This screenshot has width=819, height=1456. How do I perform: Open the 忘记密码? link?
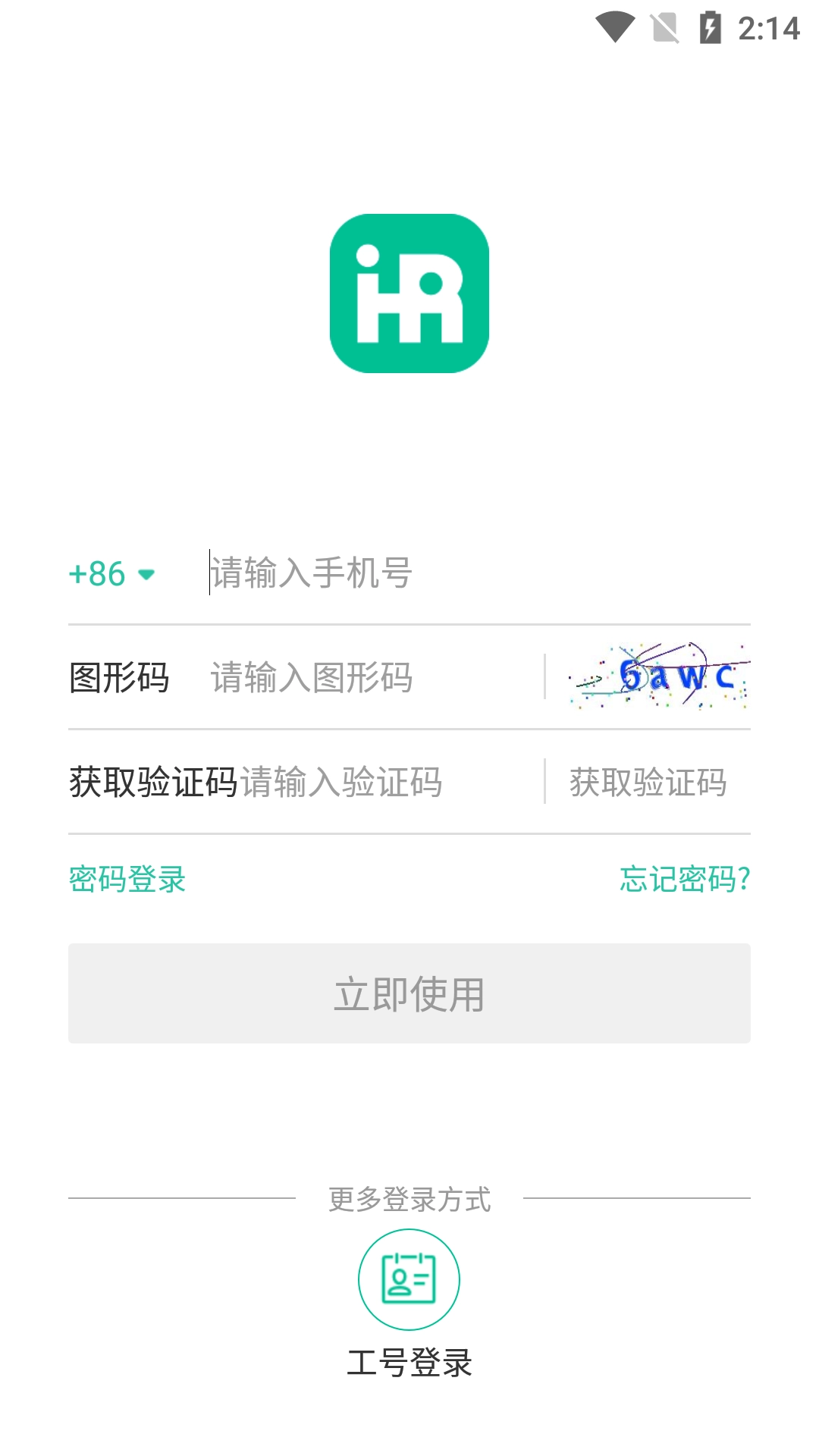(684, 880)
